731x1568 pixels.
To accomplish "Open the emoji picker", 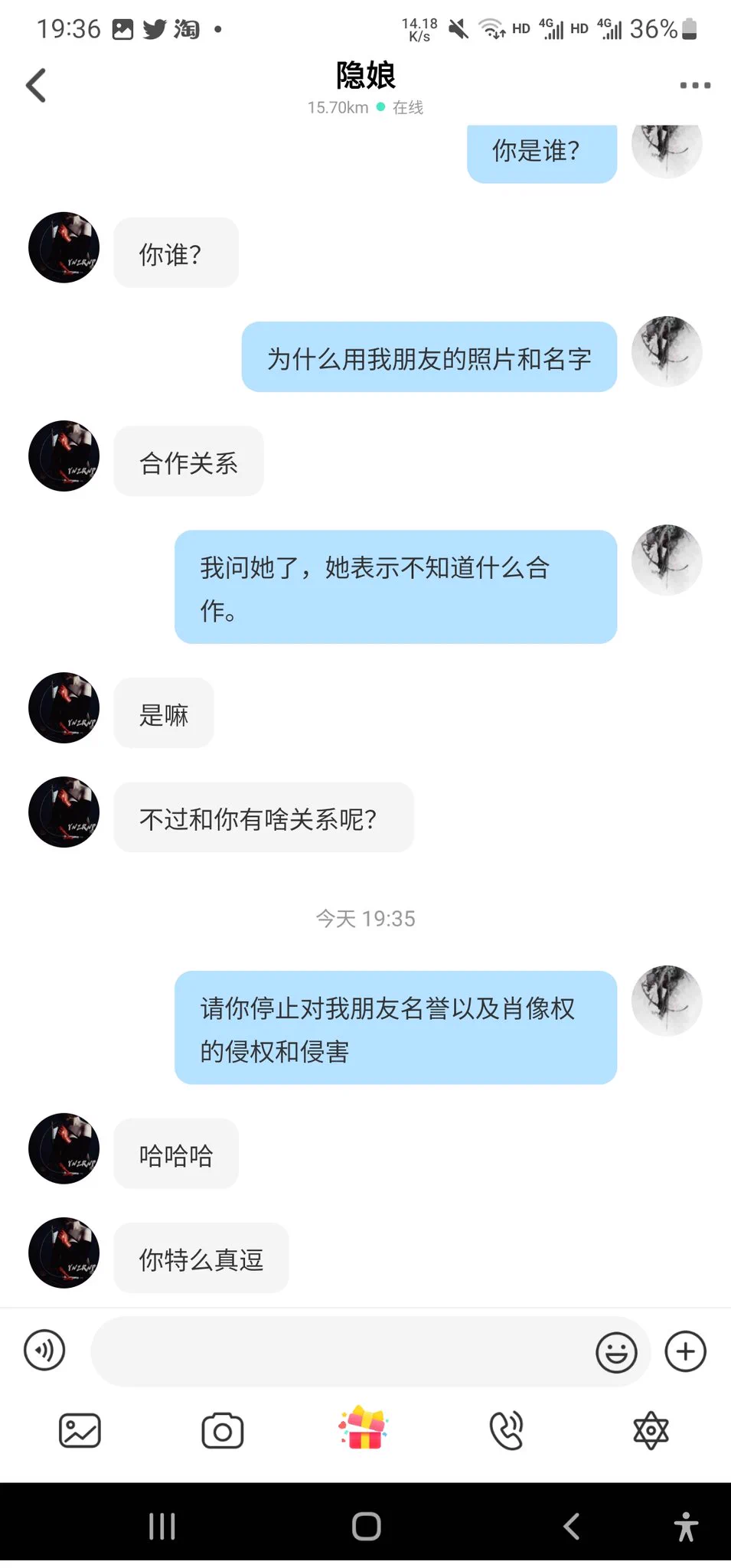I will 616,1352.
